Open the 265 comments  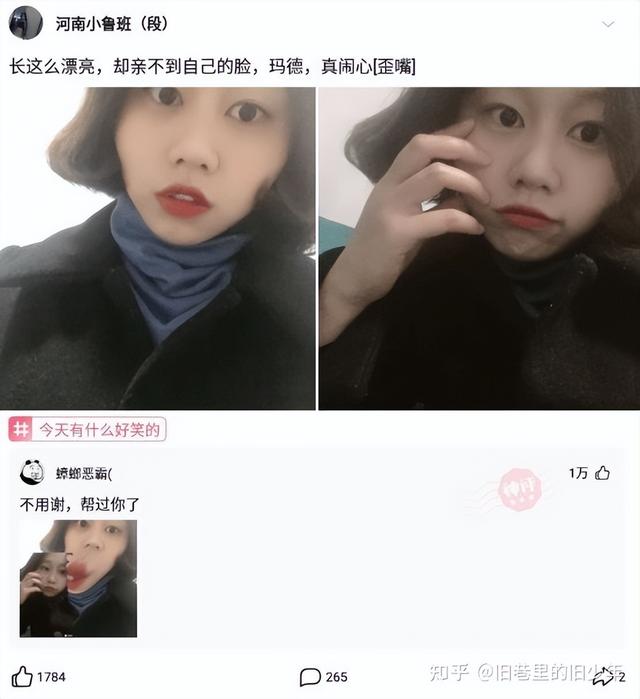[x=311, y=676]
